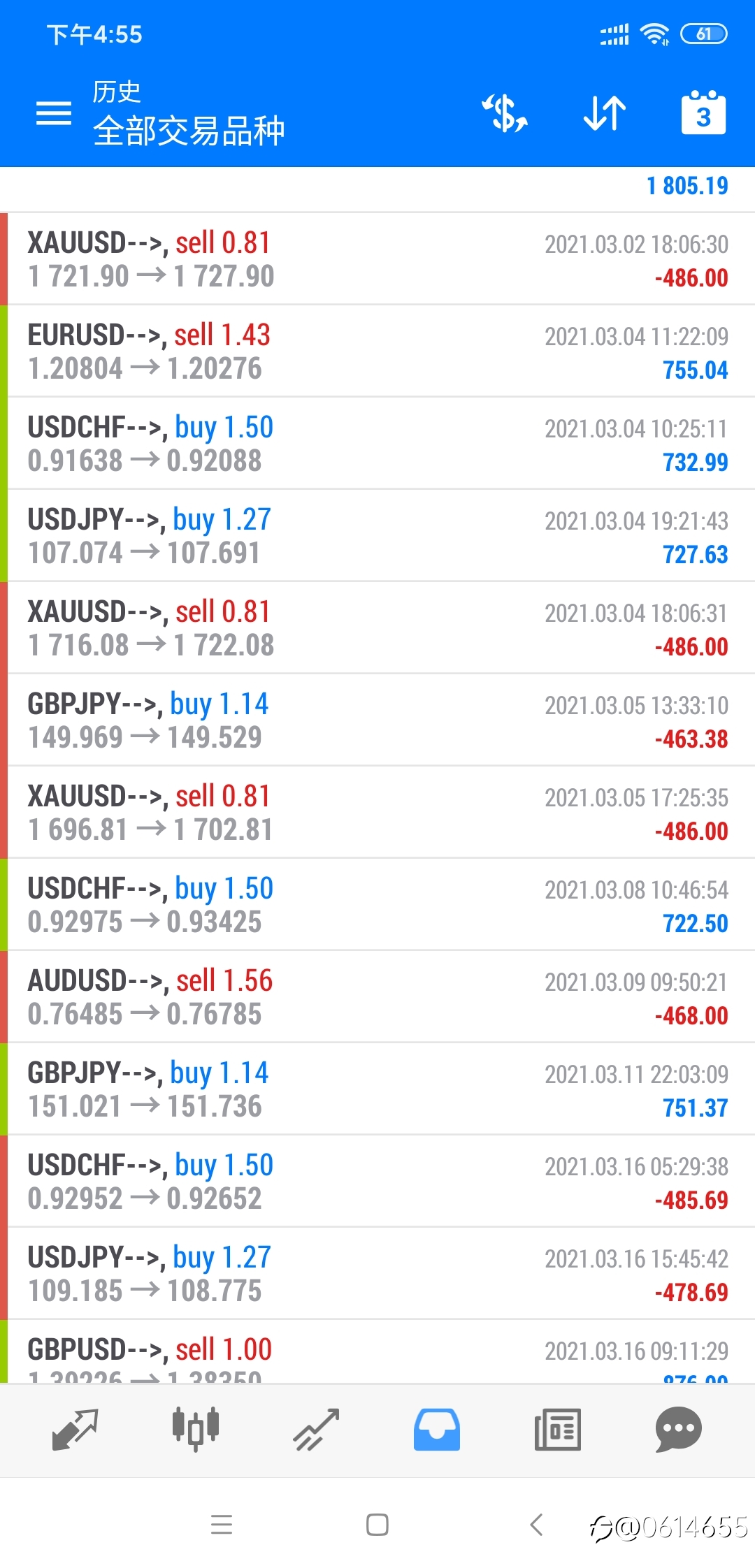Expand AUDUSD sell 1.56 trade row

pyautogui.click(x=377, y=996)
